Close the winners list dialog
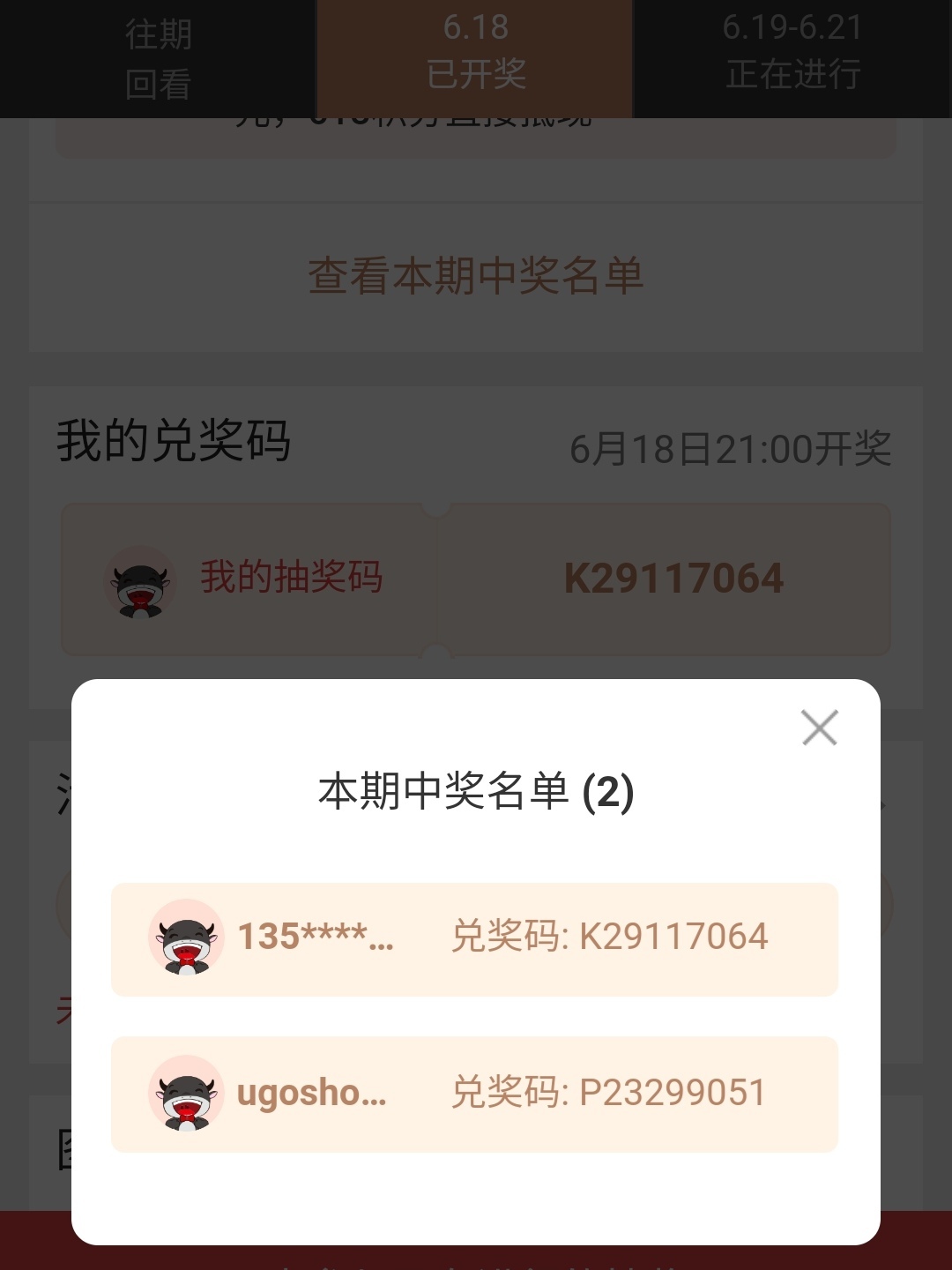This screenshot has width=952, height=1270. pyautogui.click(x=819, y=728)
